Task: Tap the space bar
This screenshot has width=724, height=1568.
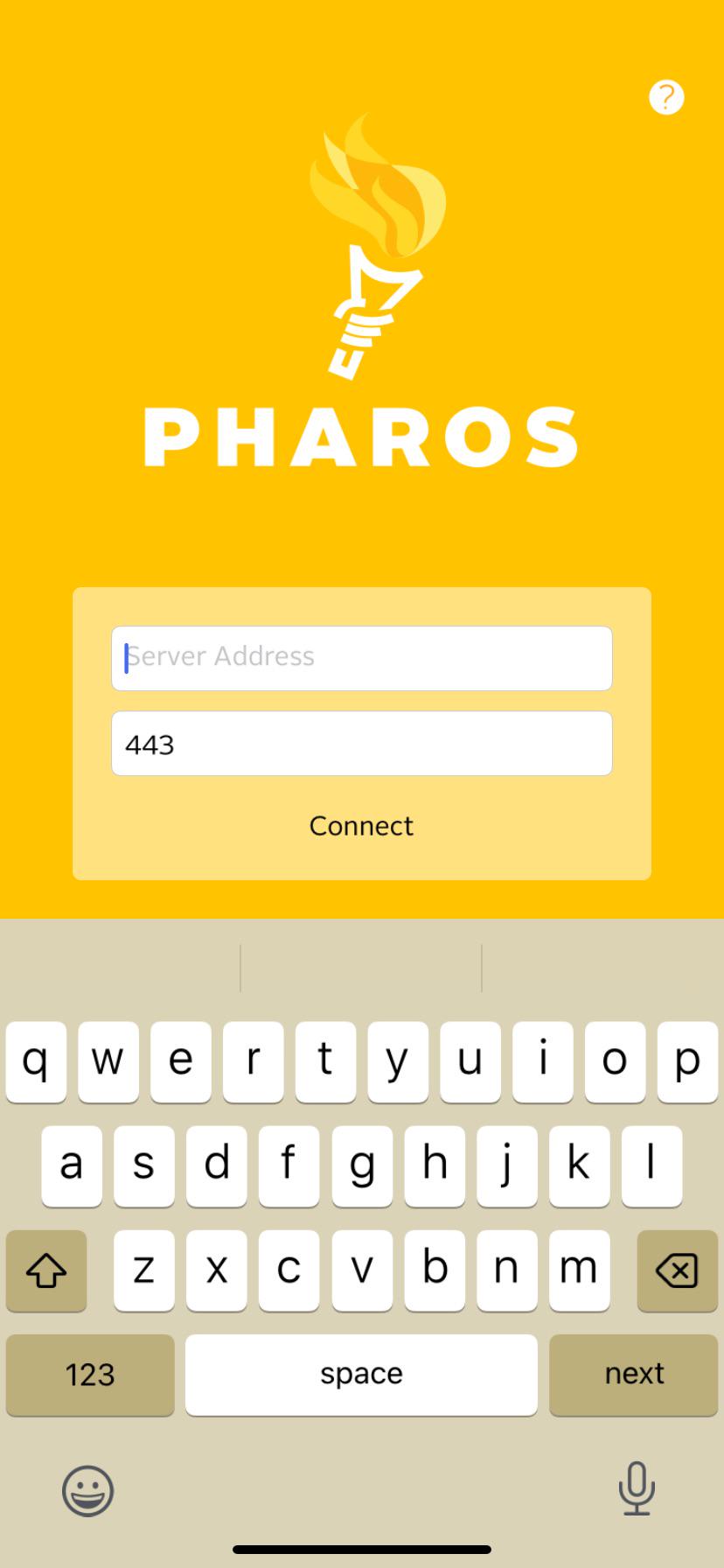Action: point(361,1374)
